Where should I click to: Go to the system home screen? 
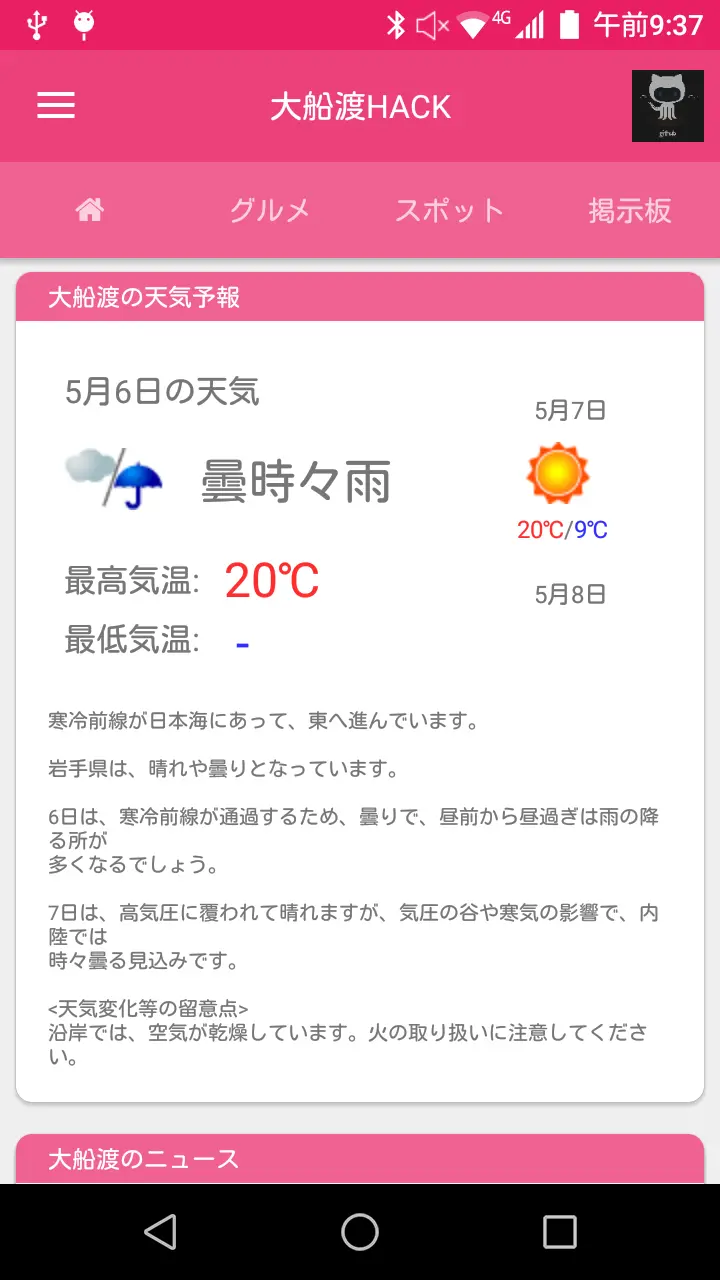pos(360,1232)
